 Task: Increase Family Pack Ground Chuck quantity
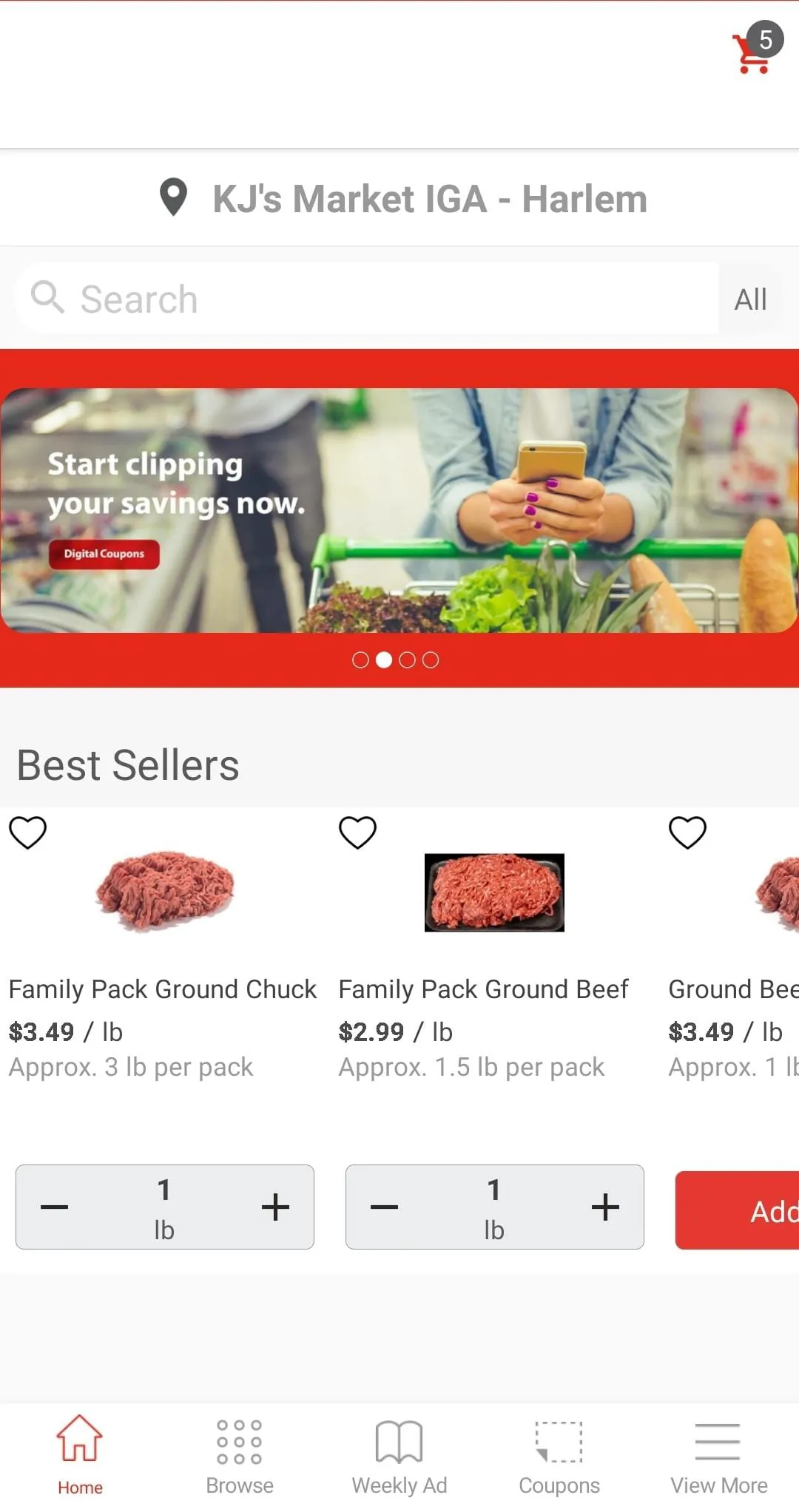coord(275,1207)
